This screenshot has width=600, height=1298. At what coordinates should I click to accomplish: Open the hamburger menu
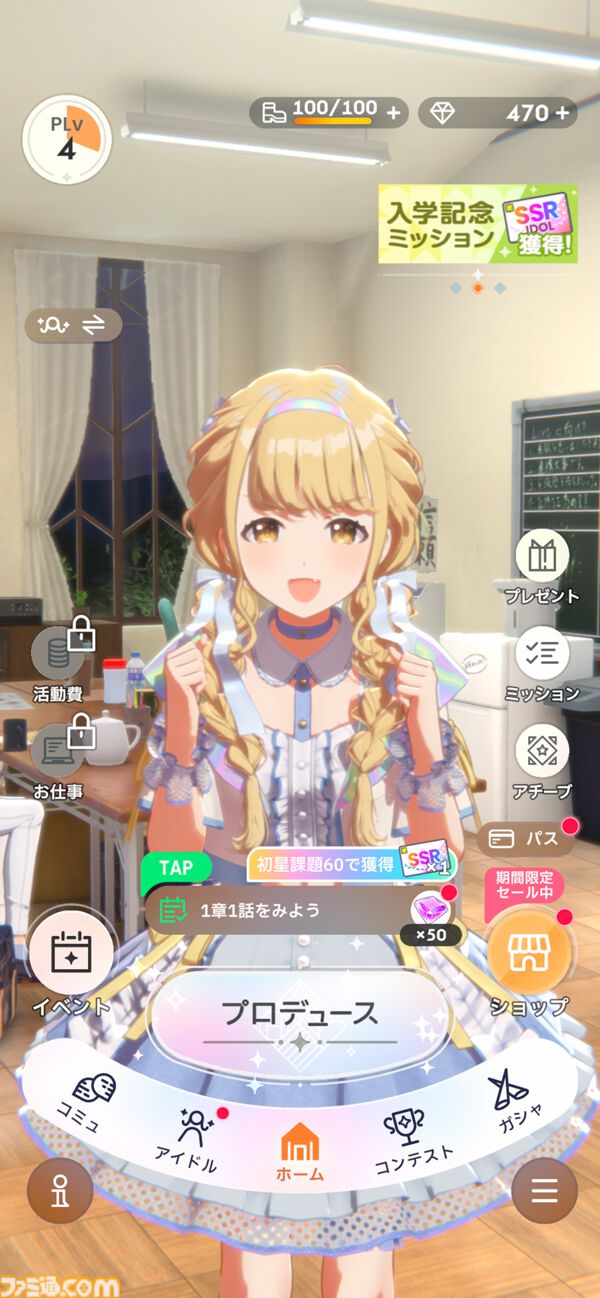tap(544, 1190)
